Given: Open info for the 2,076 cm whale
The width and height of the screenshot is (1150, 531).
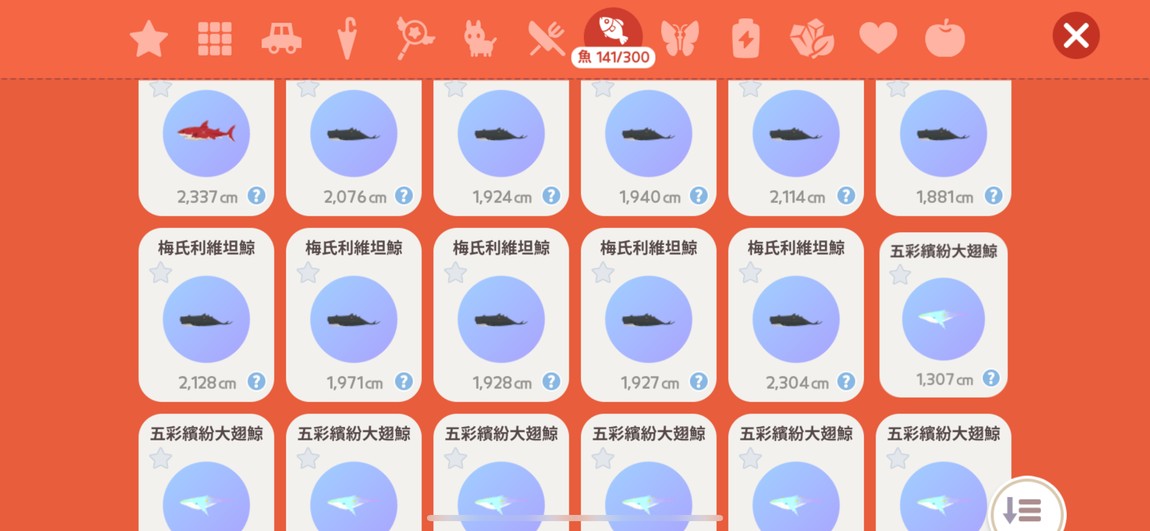Looking at the screenshot, I should click(x=404, y=196).
